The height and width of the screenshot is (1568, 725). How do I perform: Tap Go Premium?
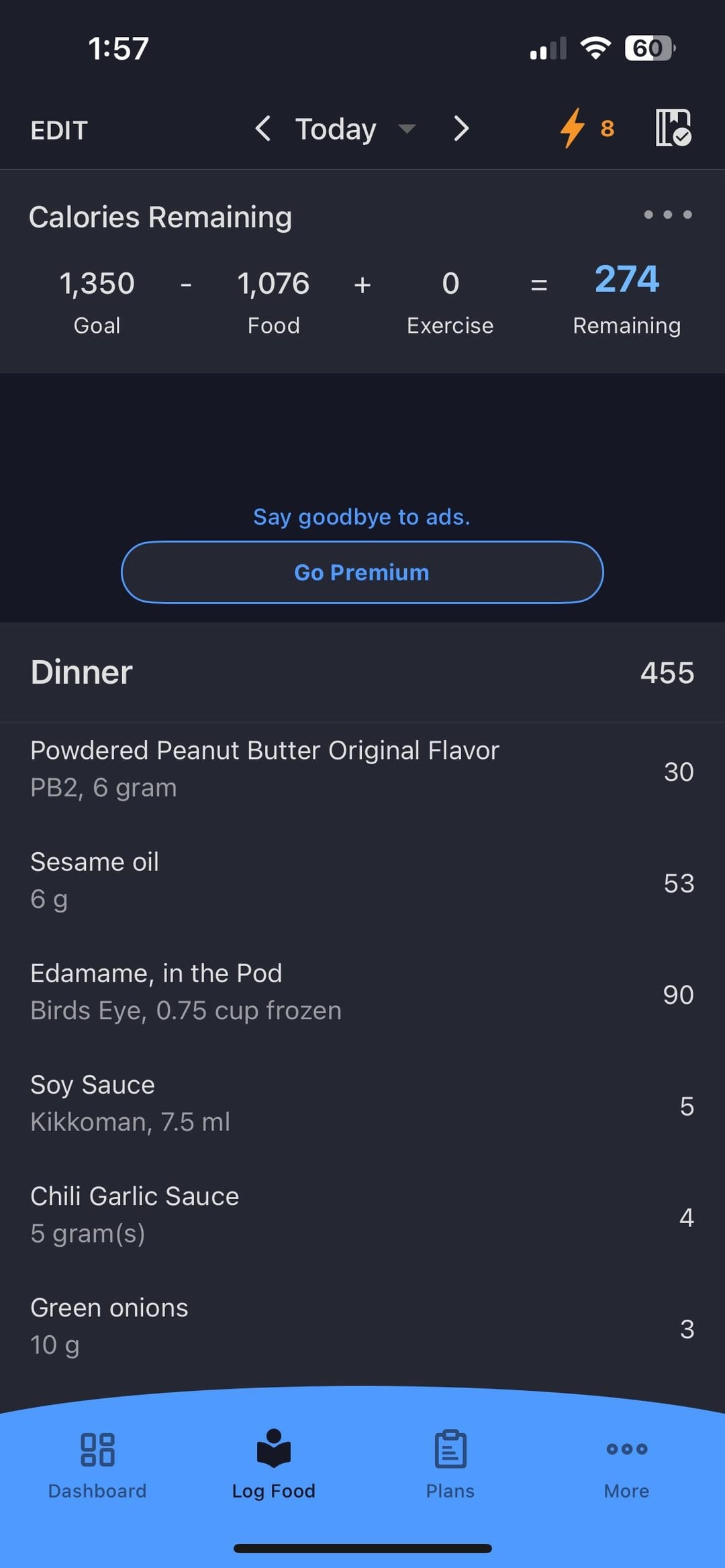pos(362,572)
